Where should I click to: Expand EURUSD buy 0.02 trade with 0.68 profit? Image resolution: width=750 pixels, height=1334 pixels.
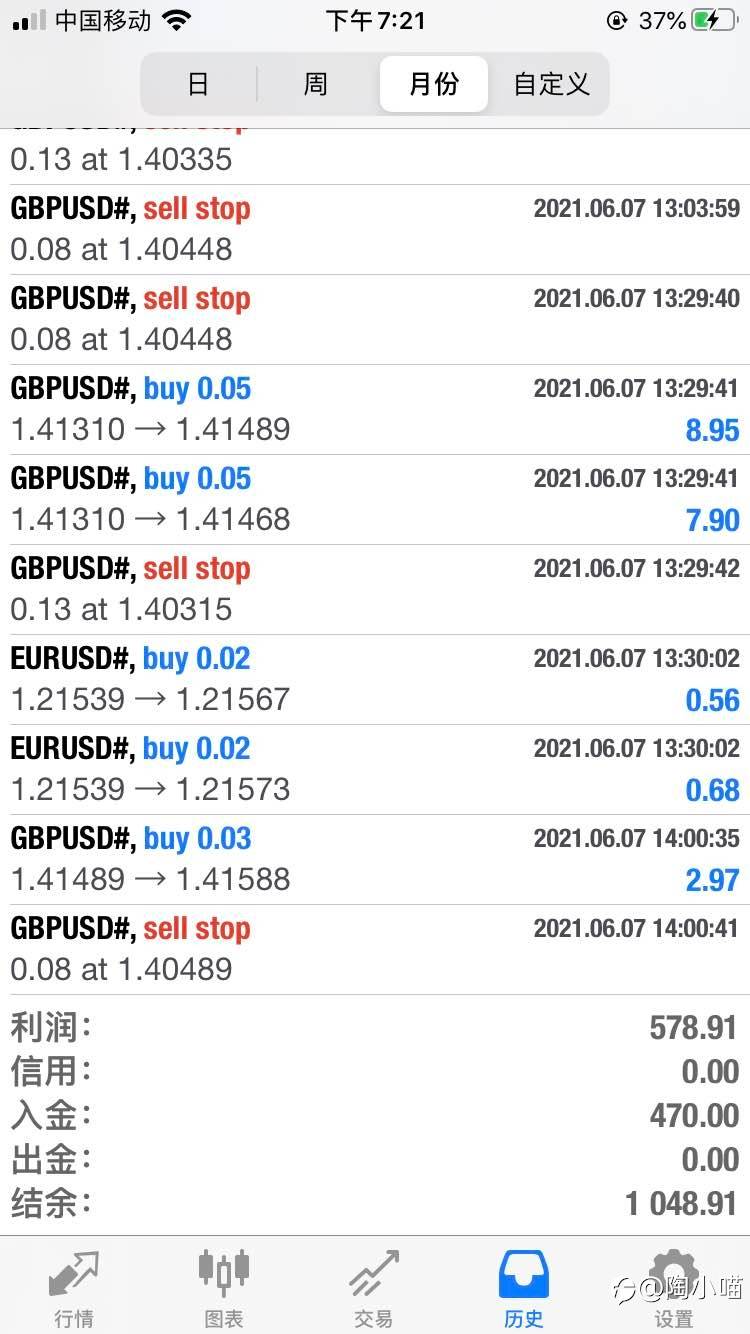pos(375,769)
